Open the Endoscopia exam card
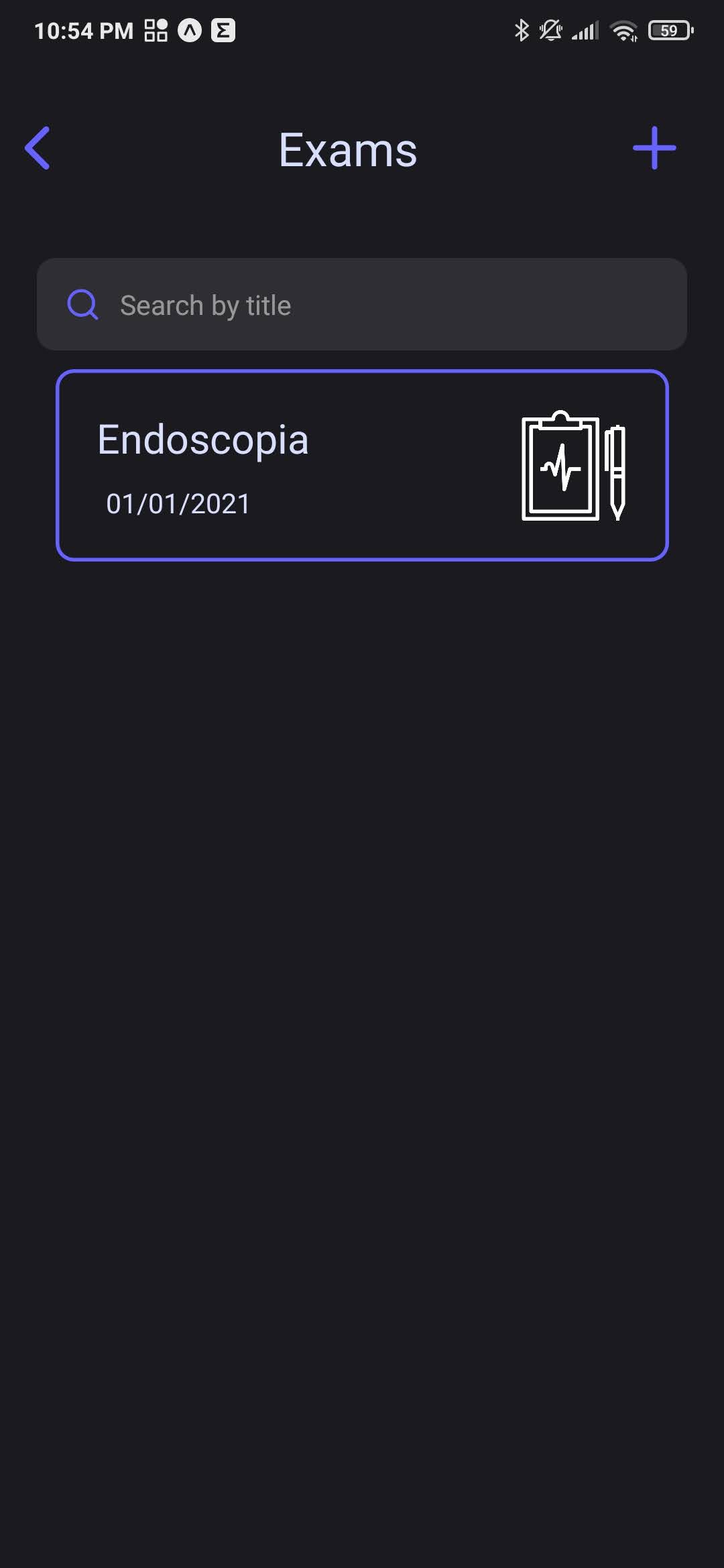The height and width of the screenshot is (1568, 724). [x=362, y=464]
